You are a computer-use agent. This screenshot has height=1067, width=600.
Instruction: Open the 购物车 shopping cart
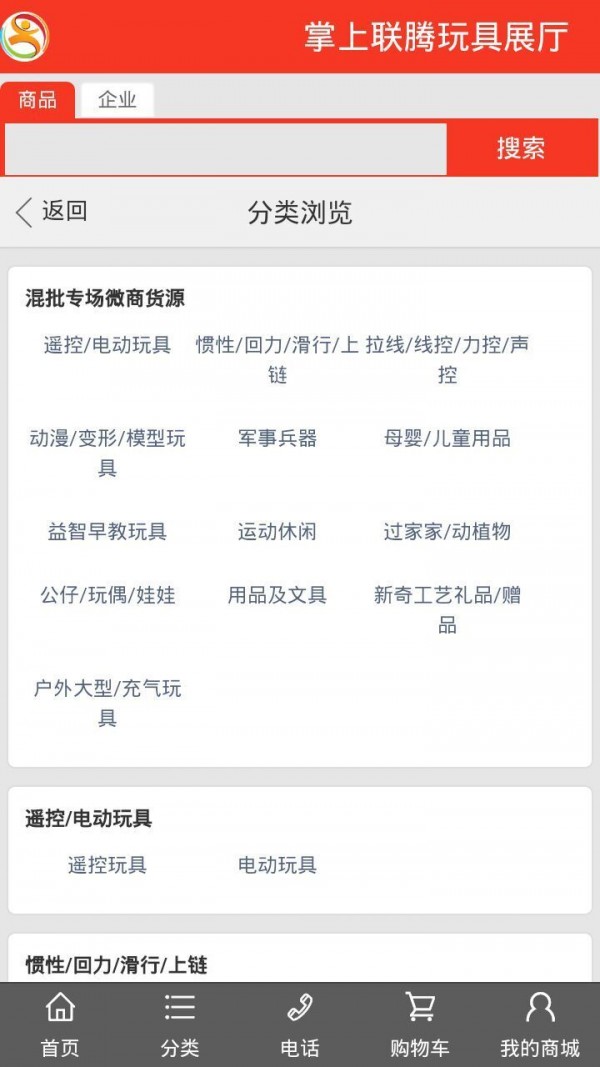(420, 1025)
